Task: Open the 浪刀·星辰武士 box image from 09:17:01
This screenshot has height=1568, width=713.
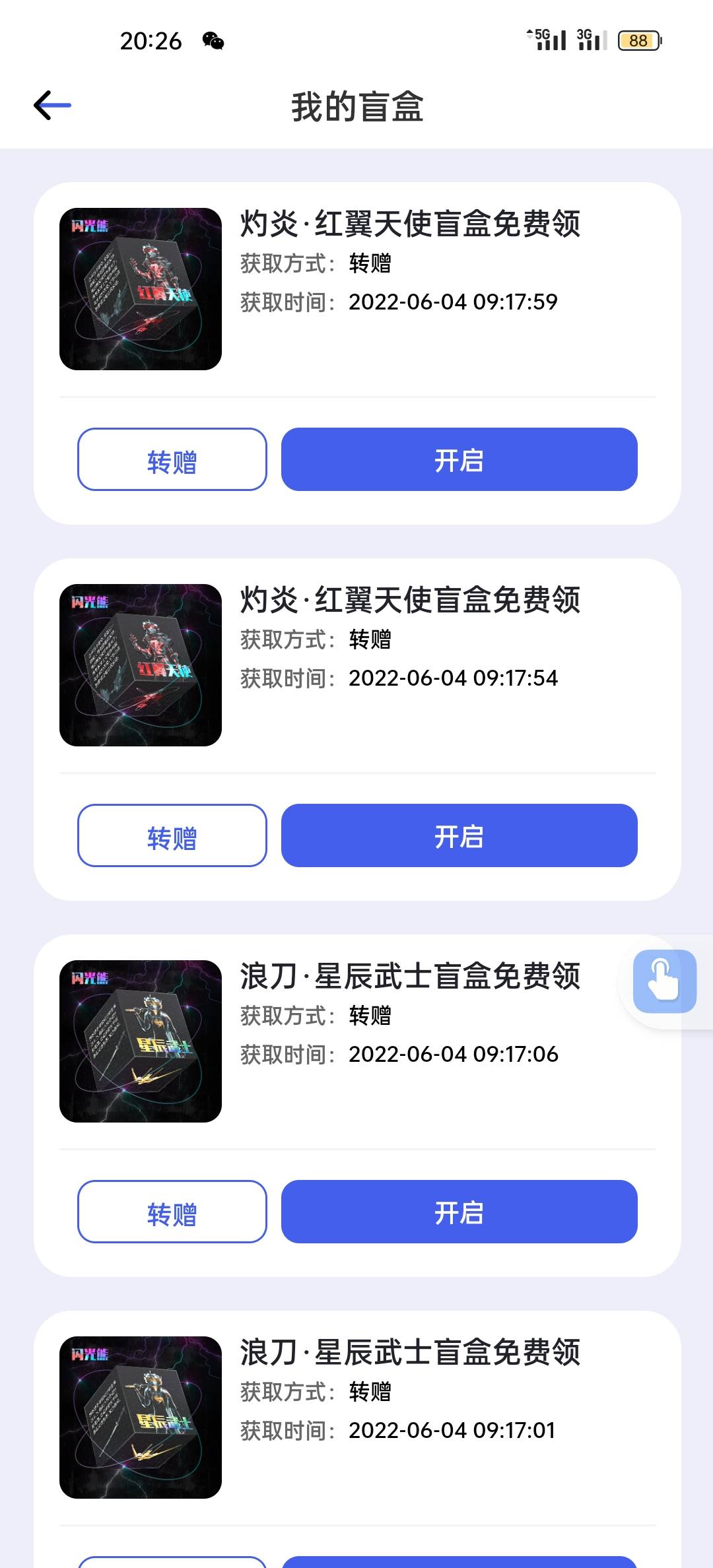Action: coord(141,1418)
